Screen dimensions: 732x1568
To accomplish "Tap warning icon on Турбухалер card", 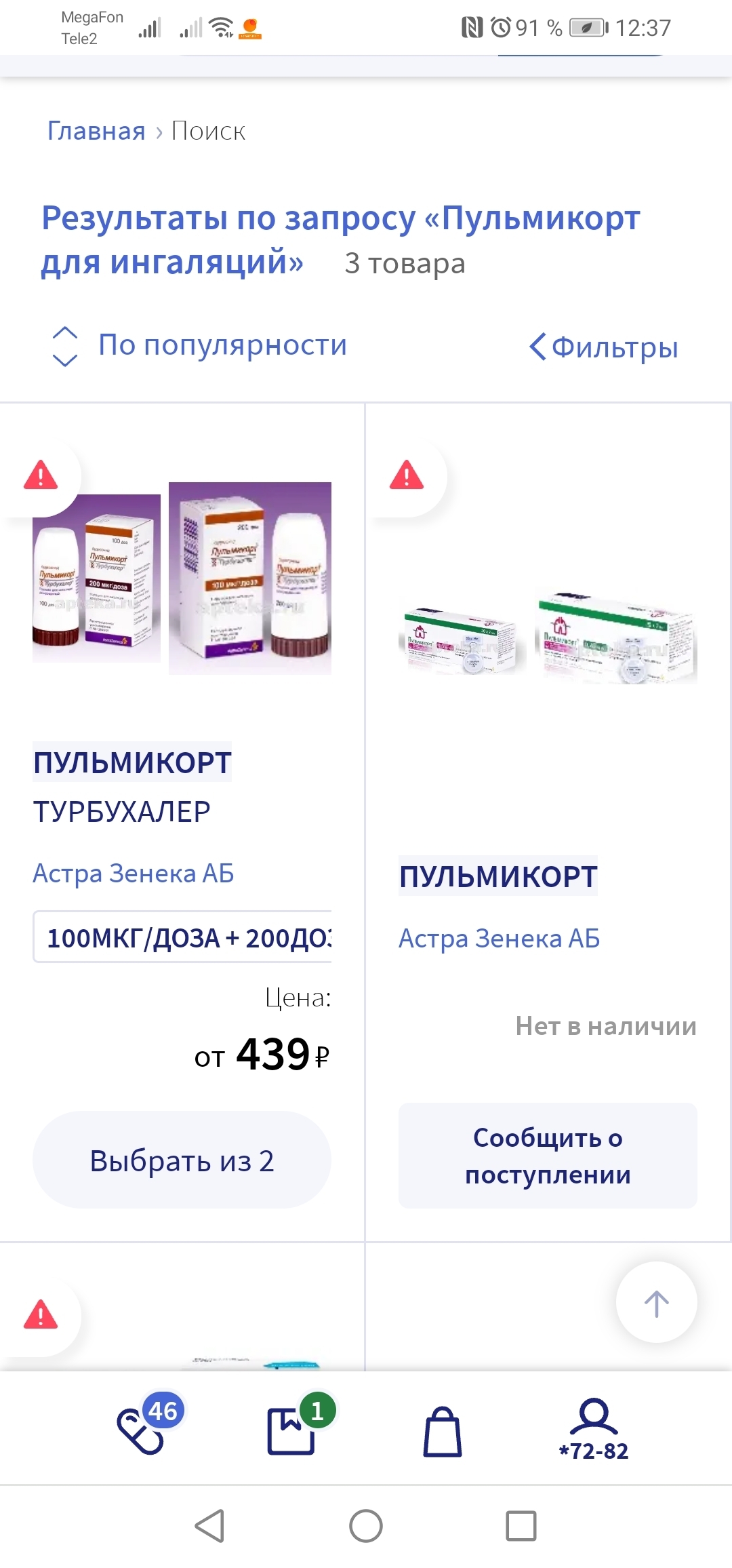I will (x=41, y=475).
